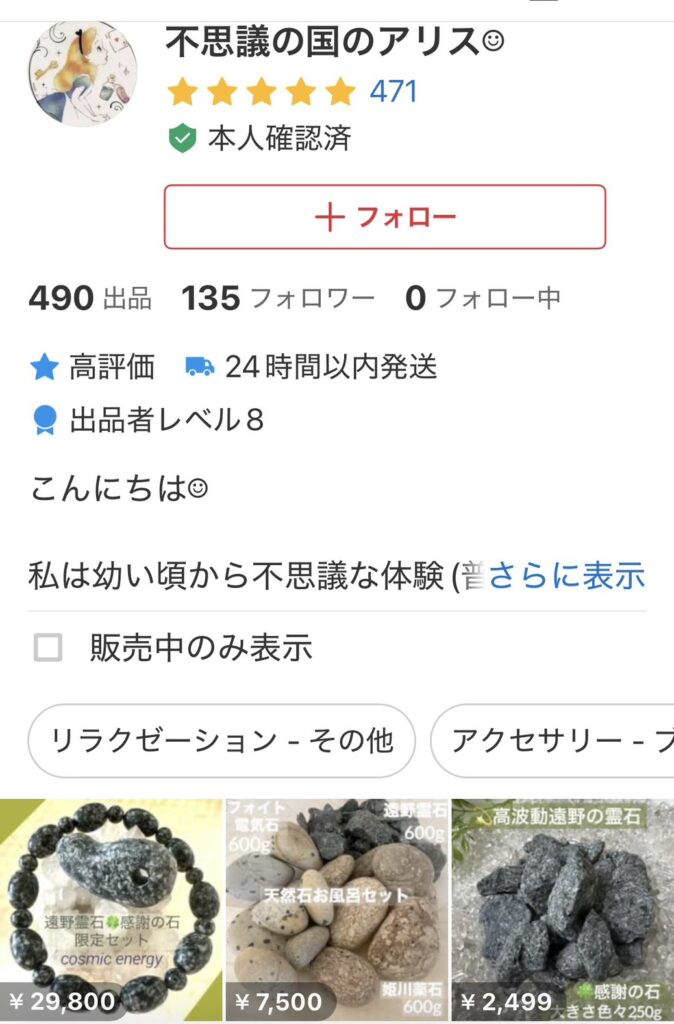Open the ¥29,800 bracelet set listing
The height and width of the screenshot is (1024, 674).
(x=111, y=907)
